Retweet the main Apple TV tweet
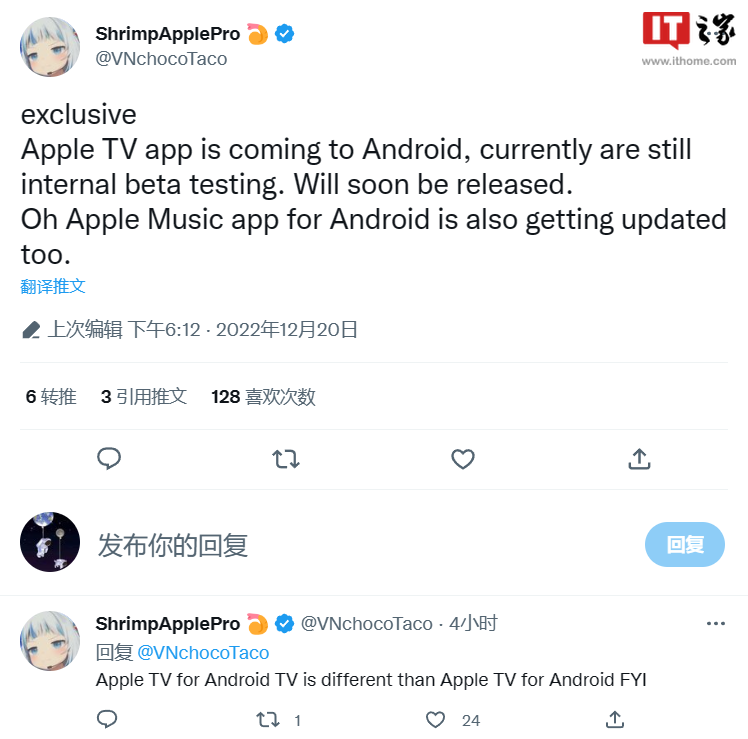Screen dimensions: 748x739 (285, 459)
